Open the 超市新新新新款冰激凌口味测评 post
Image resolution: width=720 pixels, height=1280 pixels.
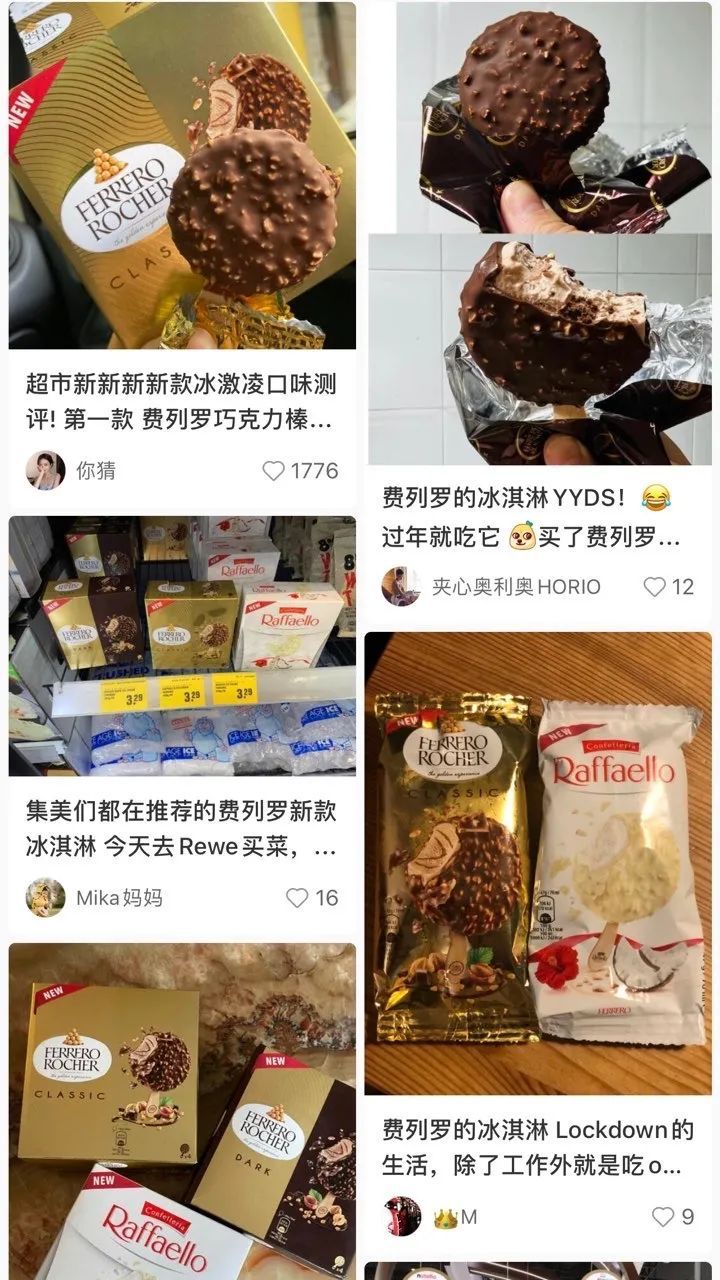click(180, 401)
